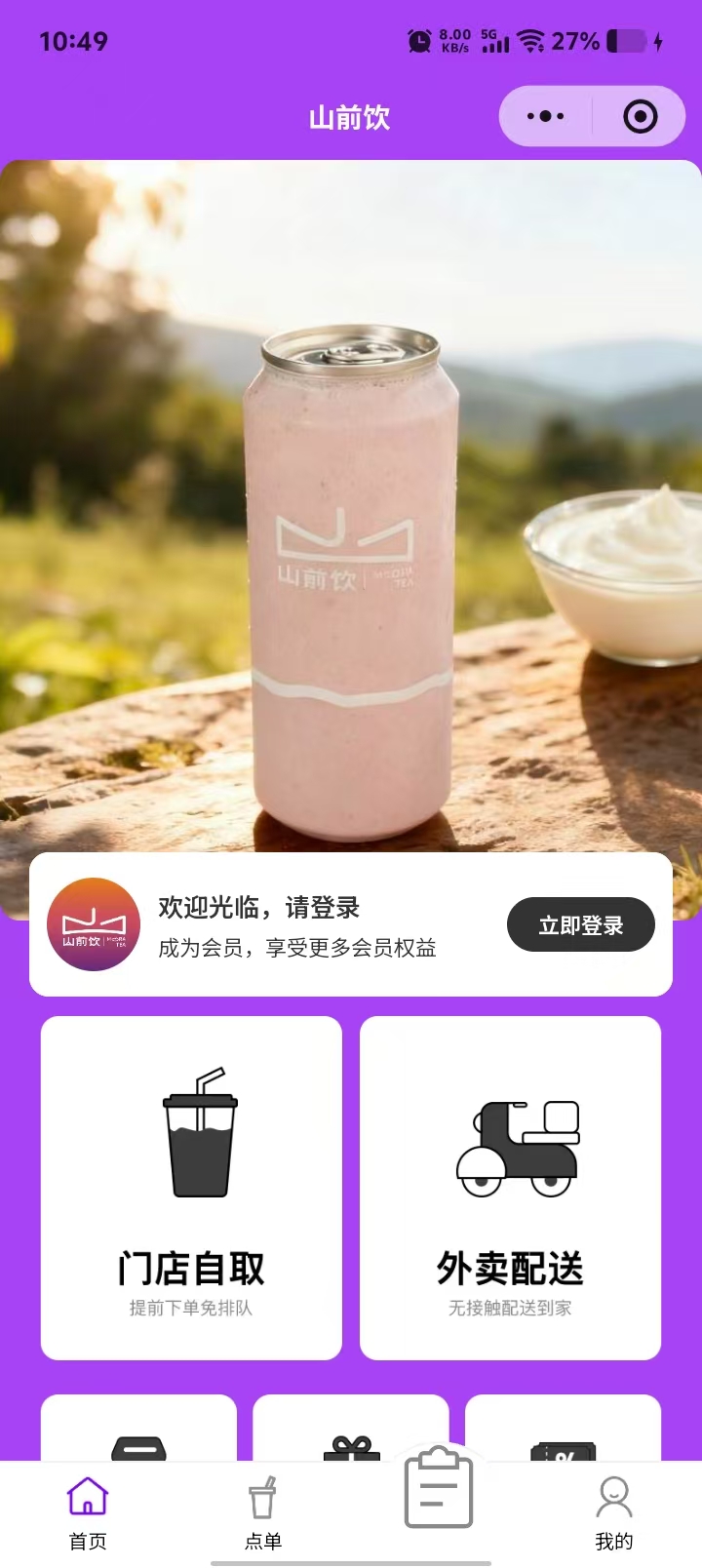Tap the 立即登录 button
Image resolution: width=702 pixels, height=1568 pixels.
pos(580,924)
